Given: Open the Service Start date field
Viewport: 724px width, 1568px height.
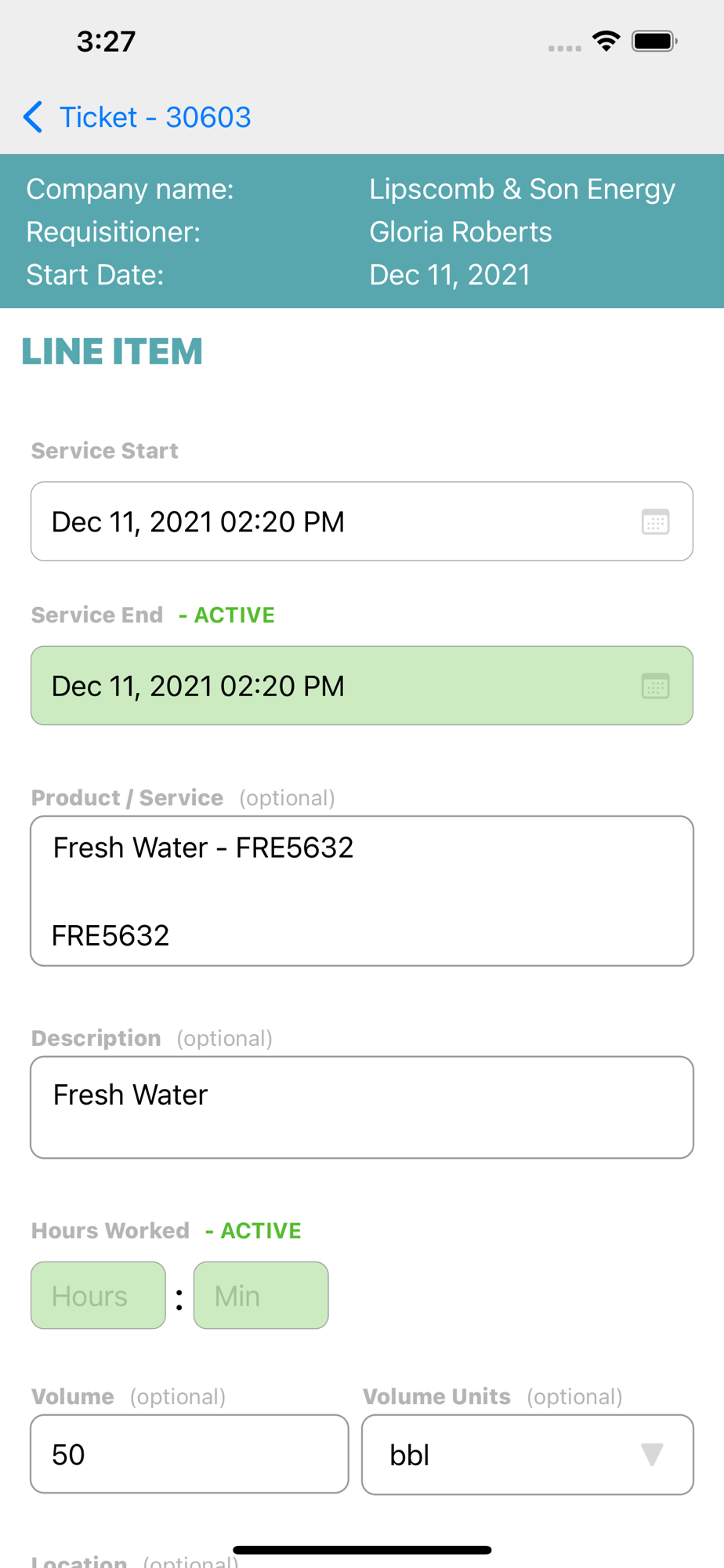Looking at the screenshot, I should tap(362, 521).
